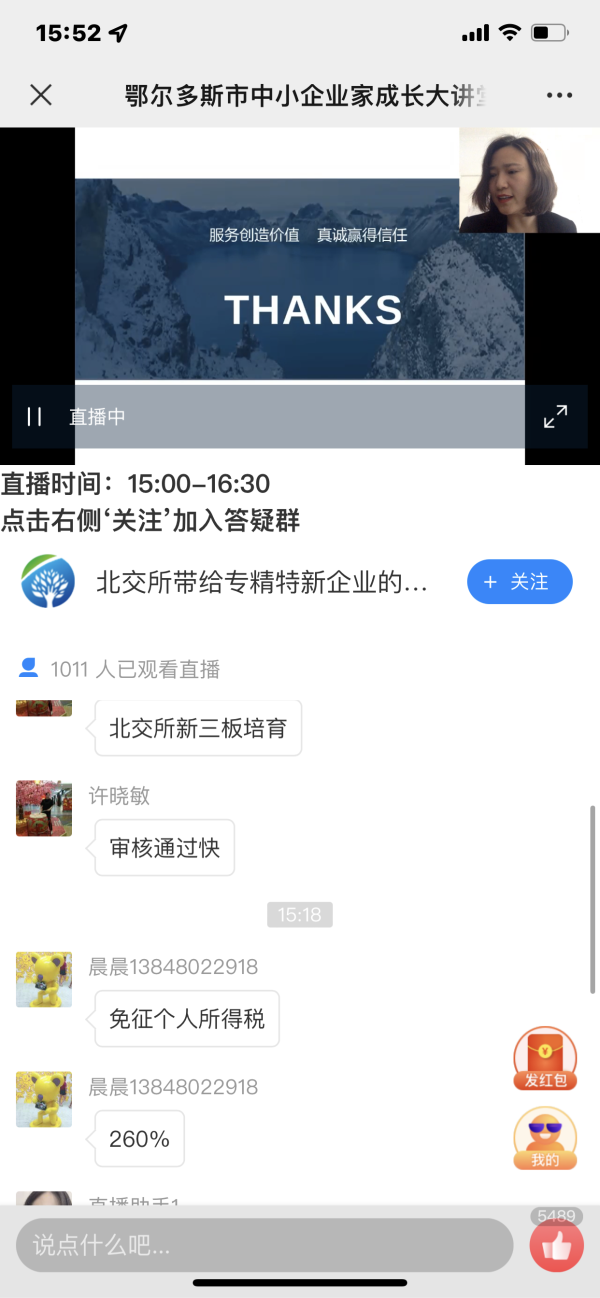Open the three-dot more options menu
This screenshot has width=600, height=1298.
(x=559, y=95)
